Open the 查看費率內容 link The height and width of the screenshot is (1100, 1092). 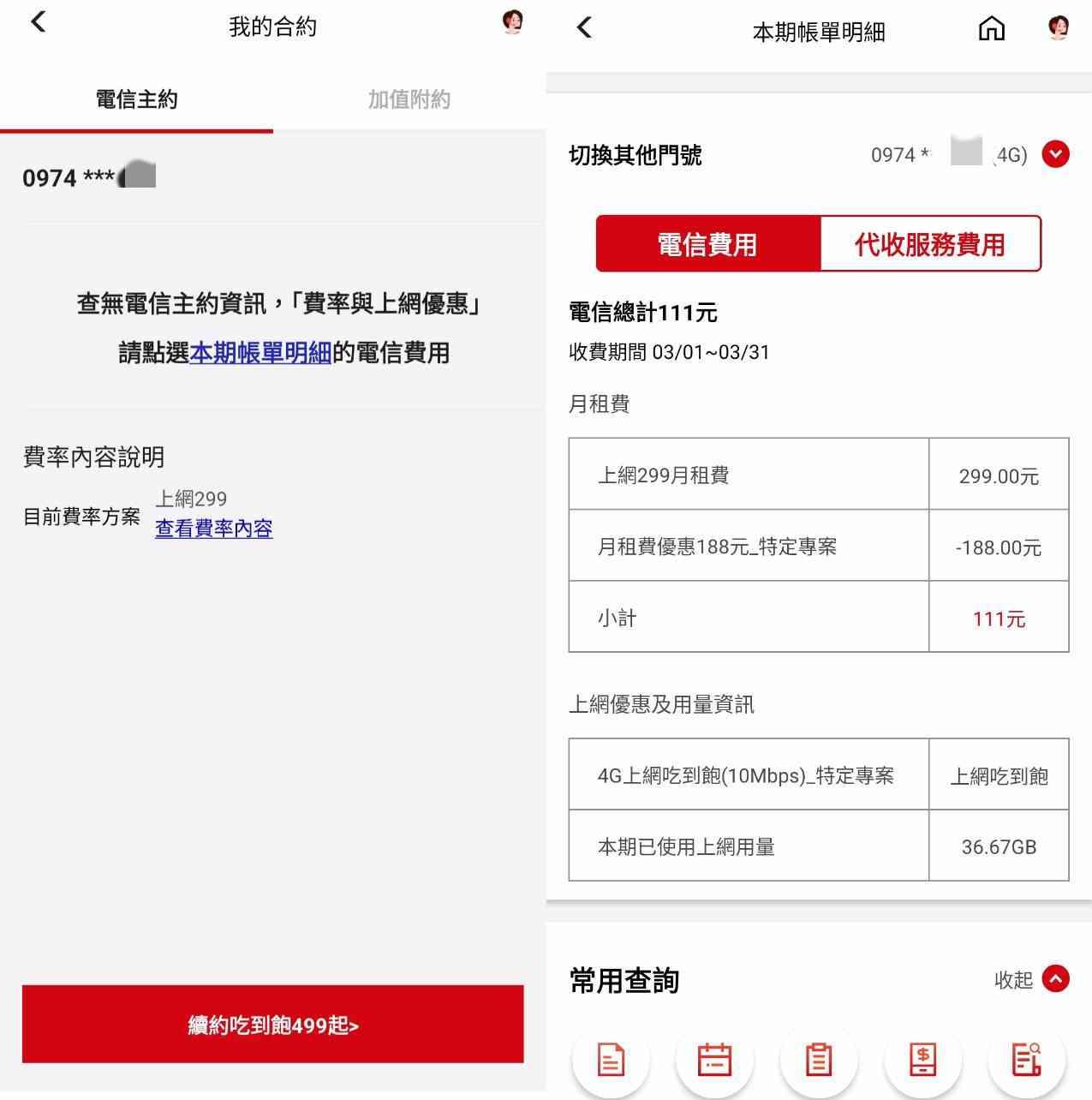tap(213, 529)
